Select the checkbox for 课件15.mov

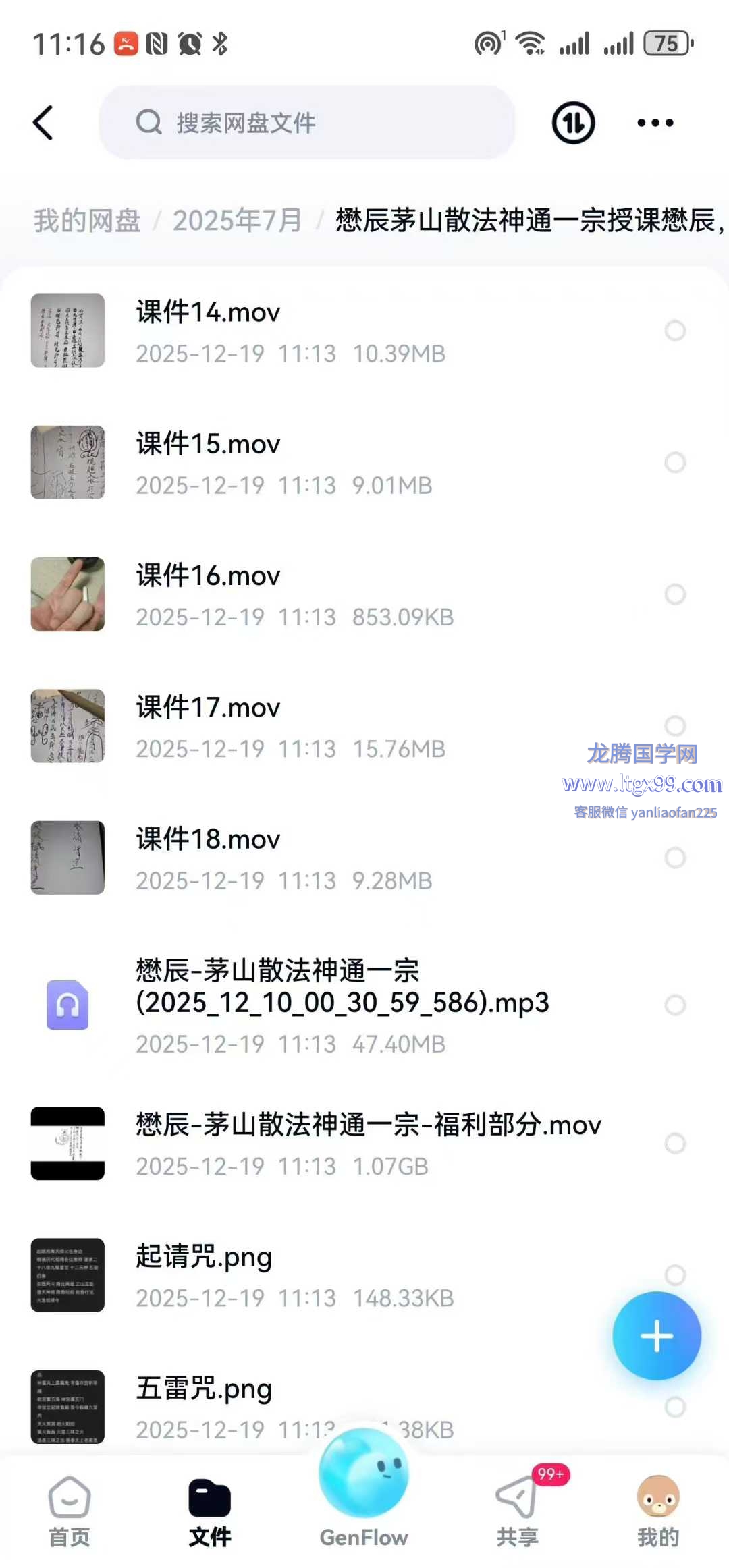coord(675,462)
